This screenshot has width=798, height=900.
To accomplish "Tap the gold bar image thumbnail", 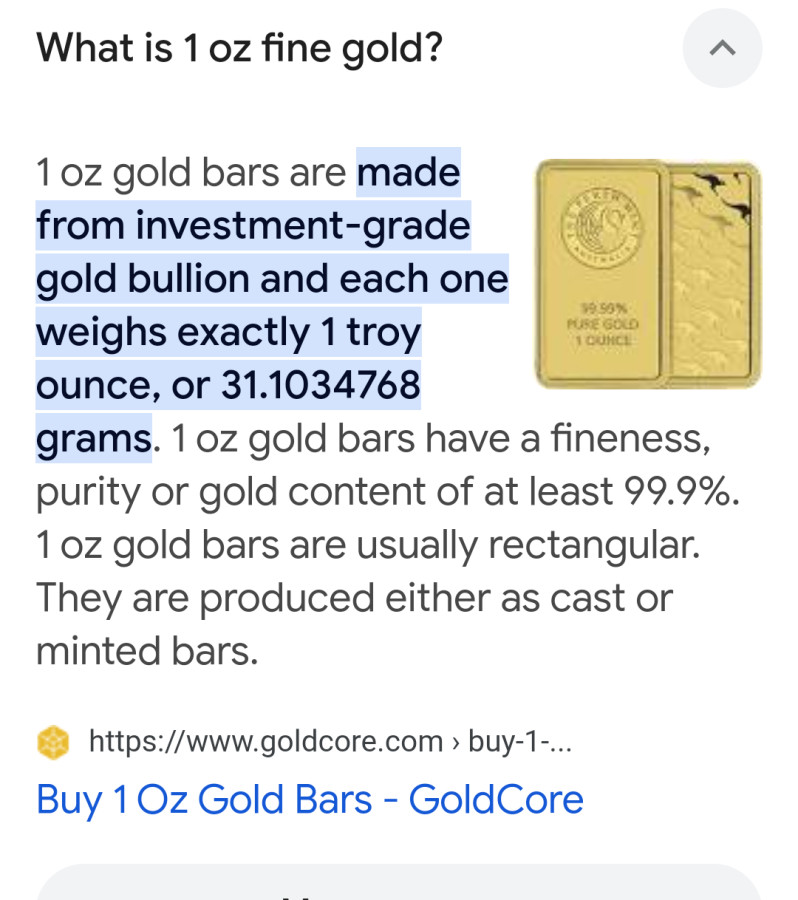I will click(x=648, y=274).
